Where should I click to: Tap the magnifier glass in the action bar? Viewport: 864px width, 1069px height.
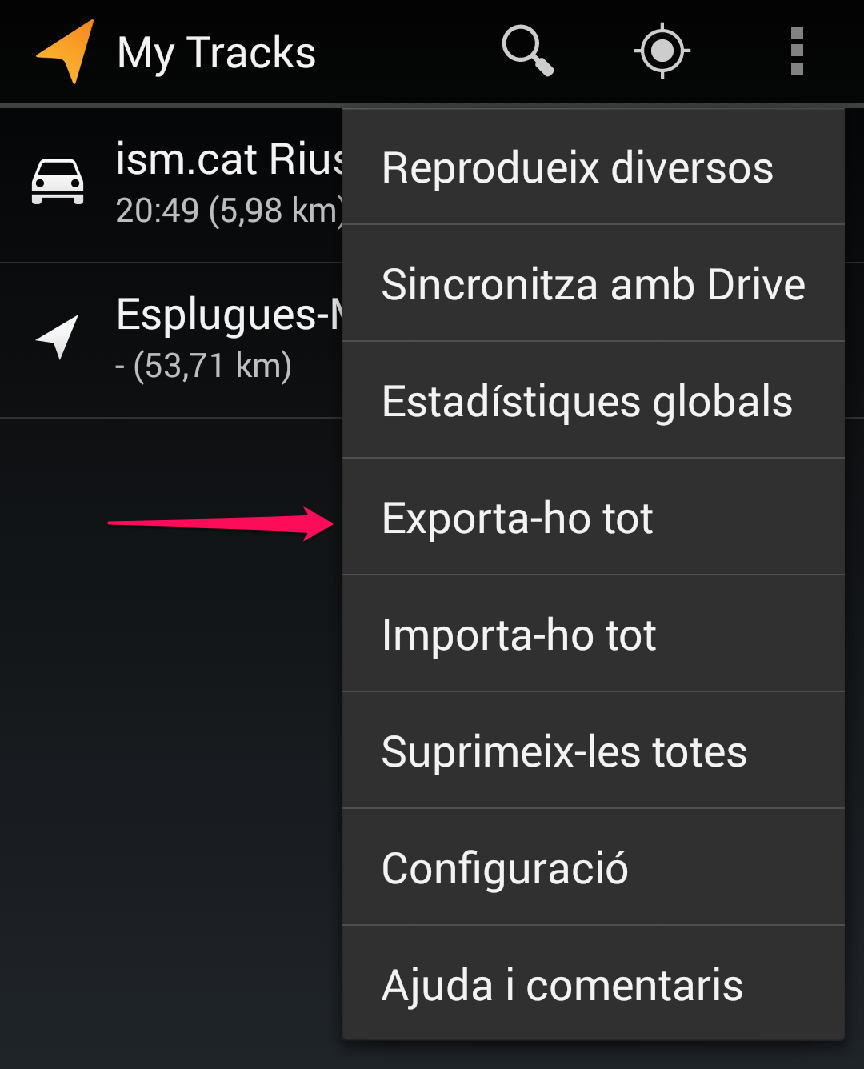[527, 51]
